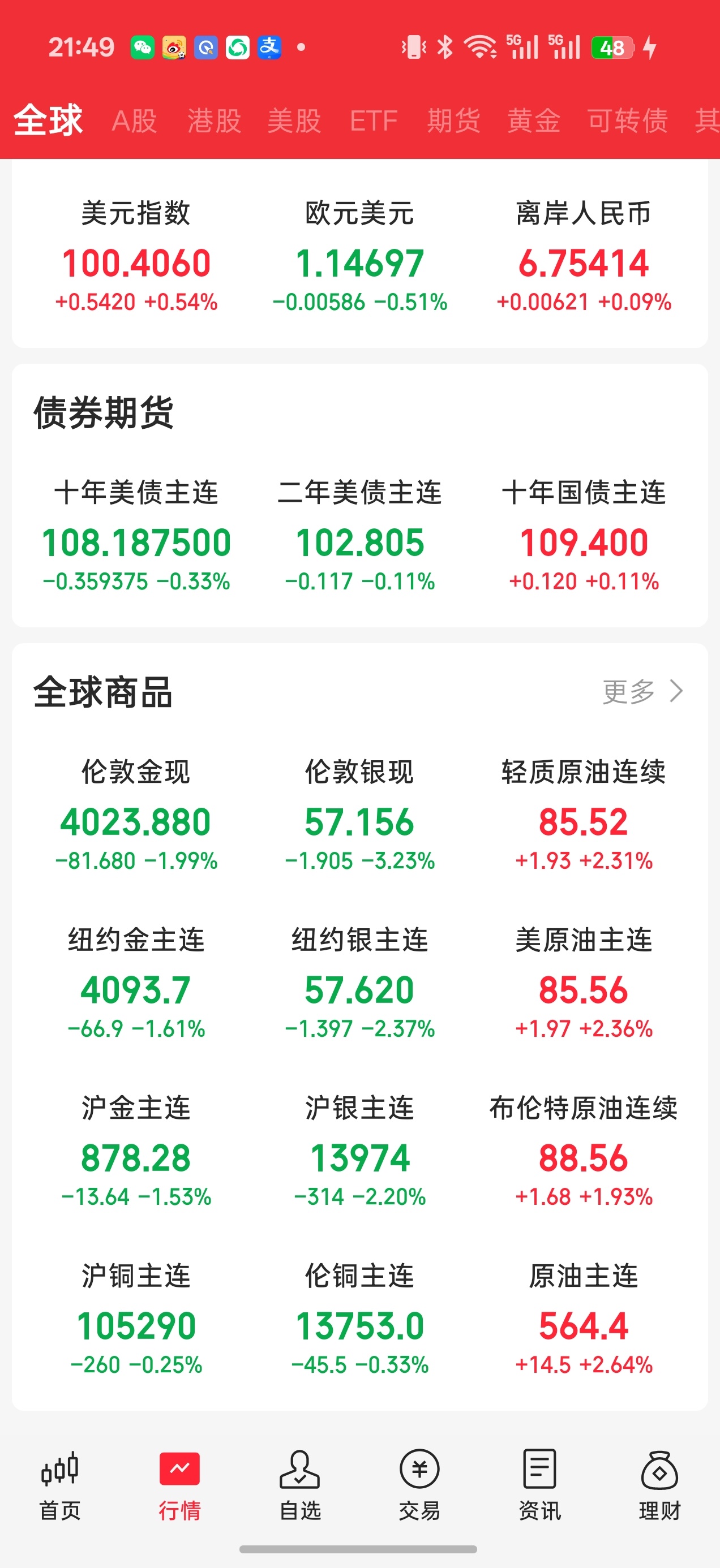The image size is (720, 1568).
Task: Open the 美元指数 quote
Action: [x=136, y=256]
